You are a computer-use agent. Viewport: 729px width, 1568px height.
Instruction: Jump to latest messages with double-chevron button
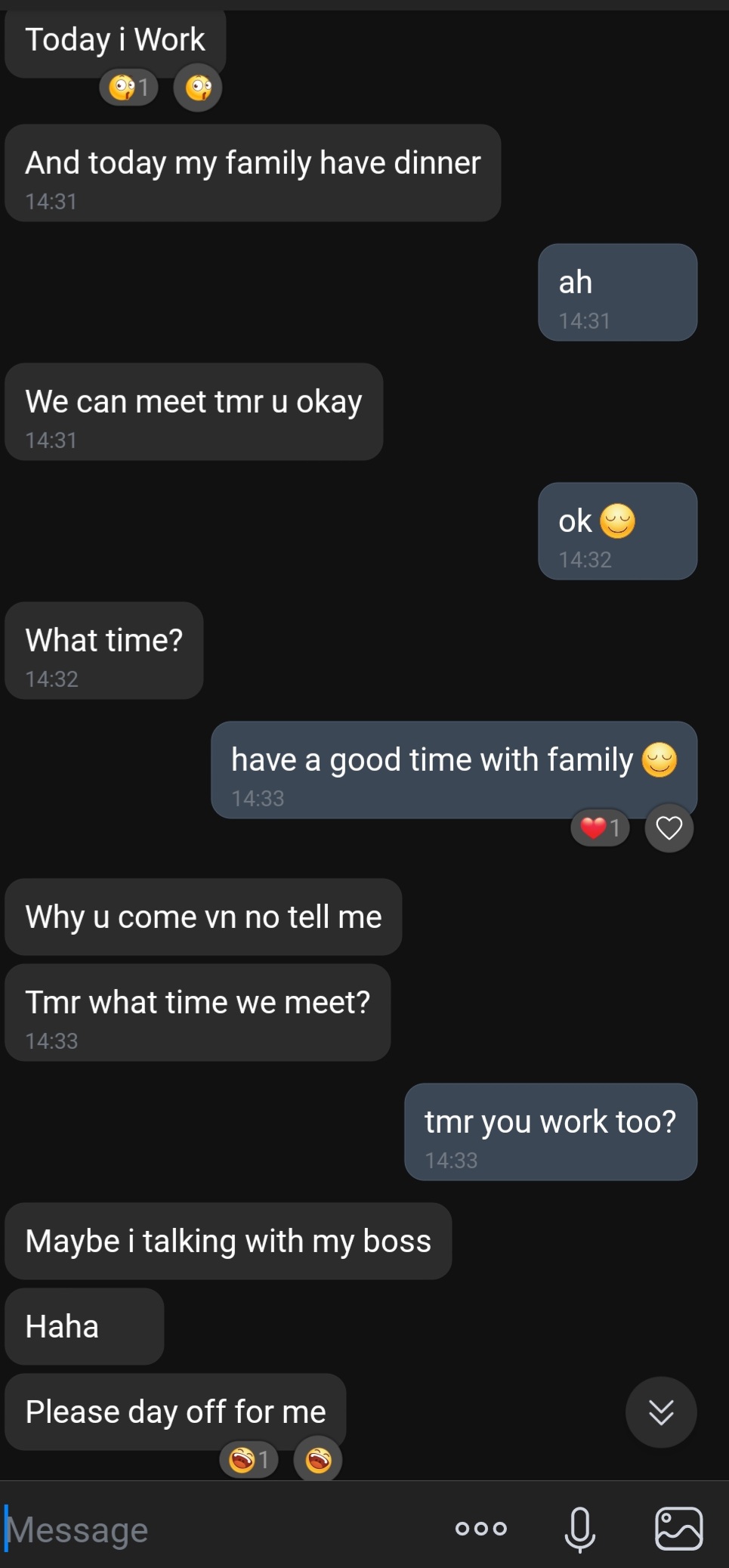click(661, 1412)
